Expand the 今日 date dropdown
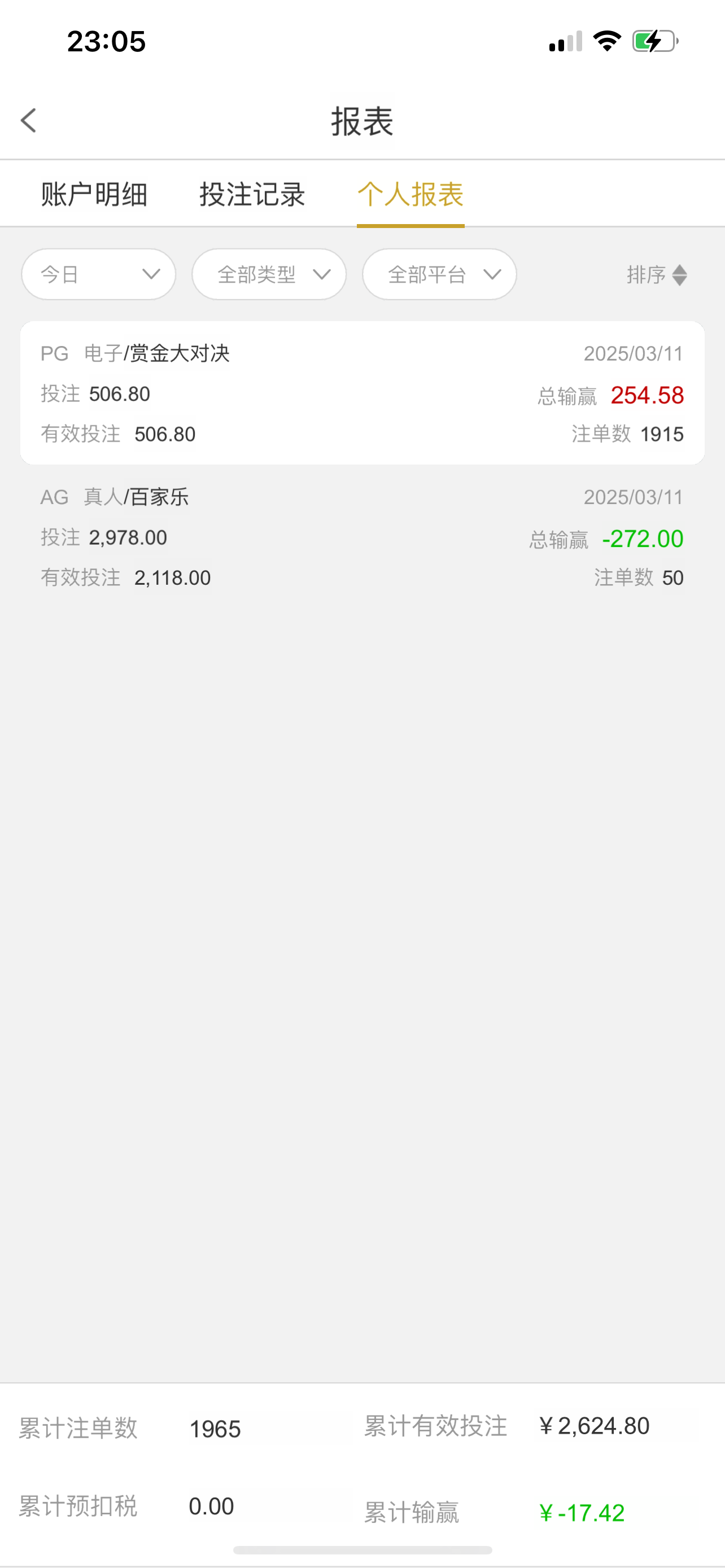This screenshot has width=725, height=1568. (99, 274)
